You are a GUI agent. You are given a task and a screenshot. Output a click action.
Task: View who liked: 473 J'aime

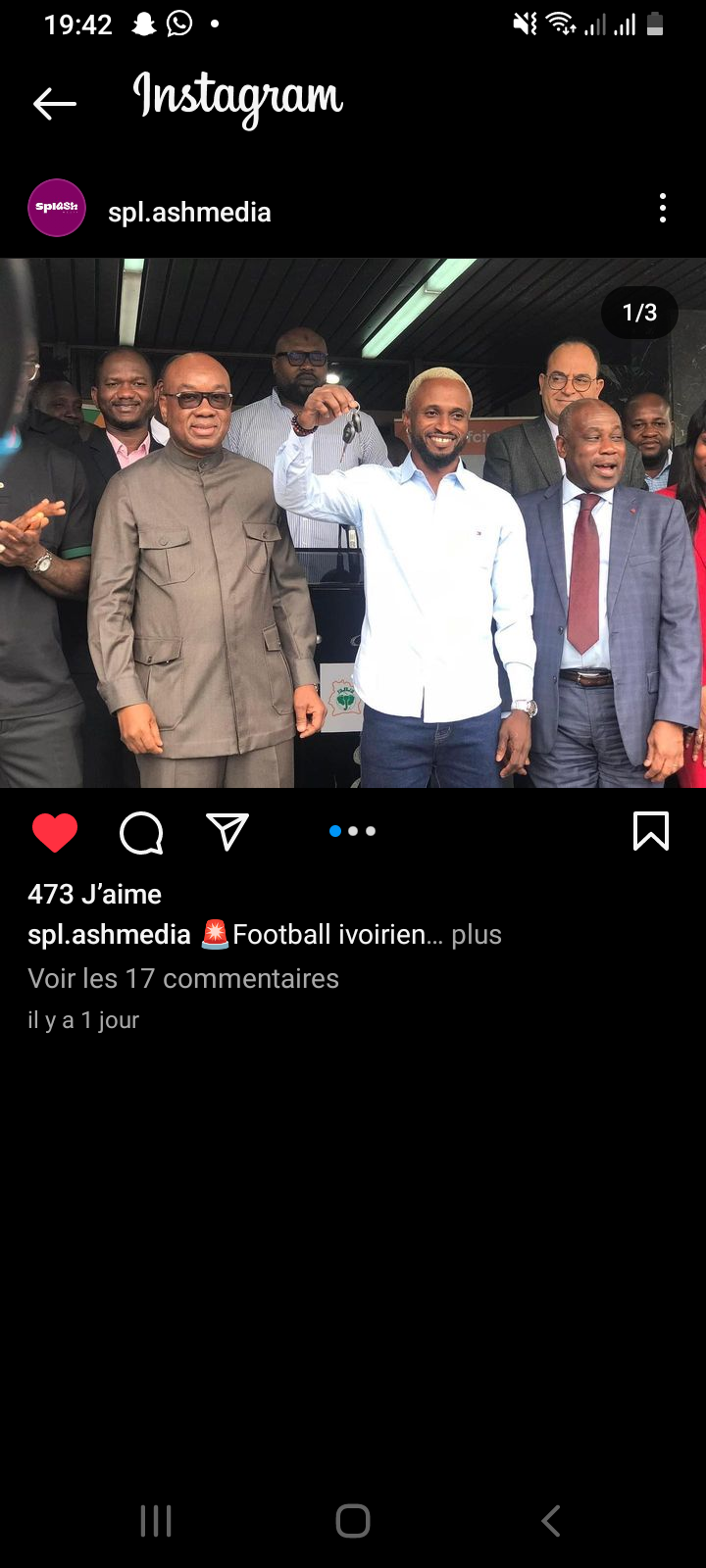pyautogui.click(x=95, y=894)
